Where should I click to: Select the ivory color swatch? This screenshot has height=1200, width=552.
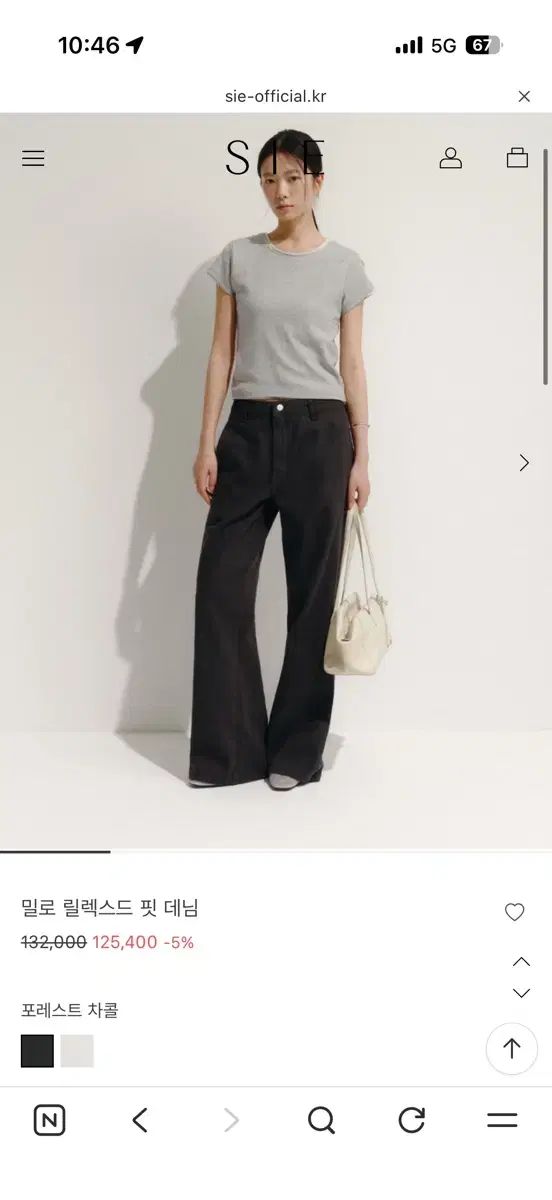(x=77, y=1050)
